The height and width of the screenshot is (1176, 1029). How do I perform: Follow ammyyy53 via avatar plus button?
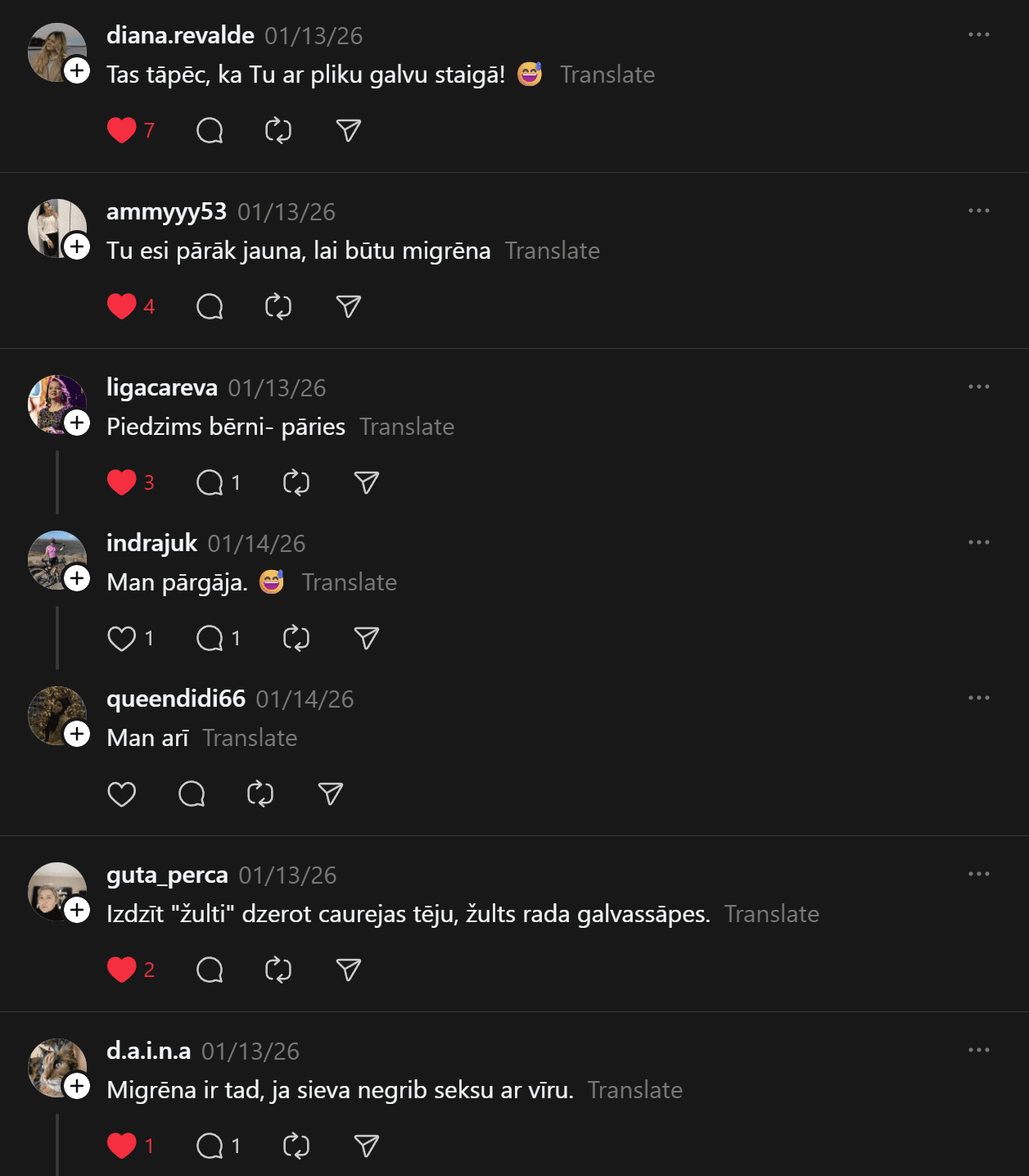77,247
